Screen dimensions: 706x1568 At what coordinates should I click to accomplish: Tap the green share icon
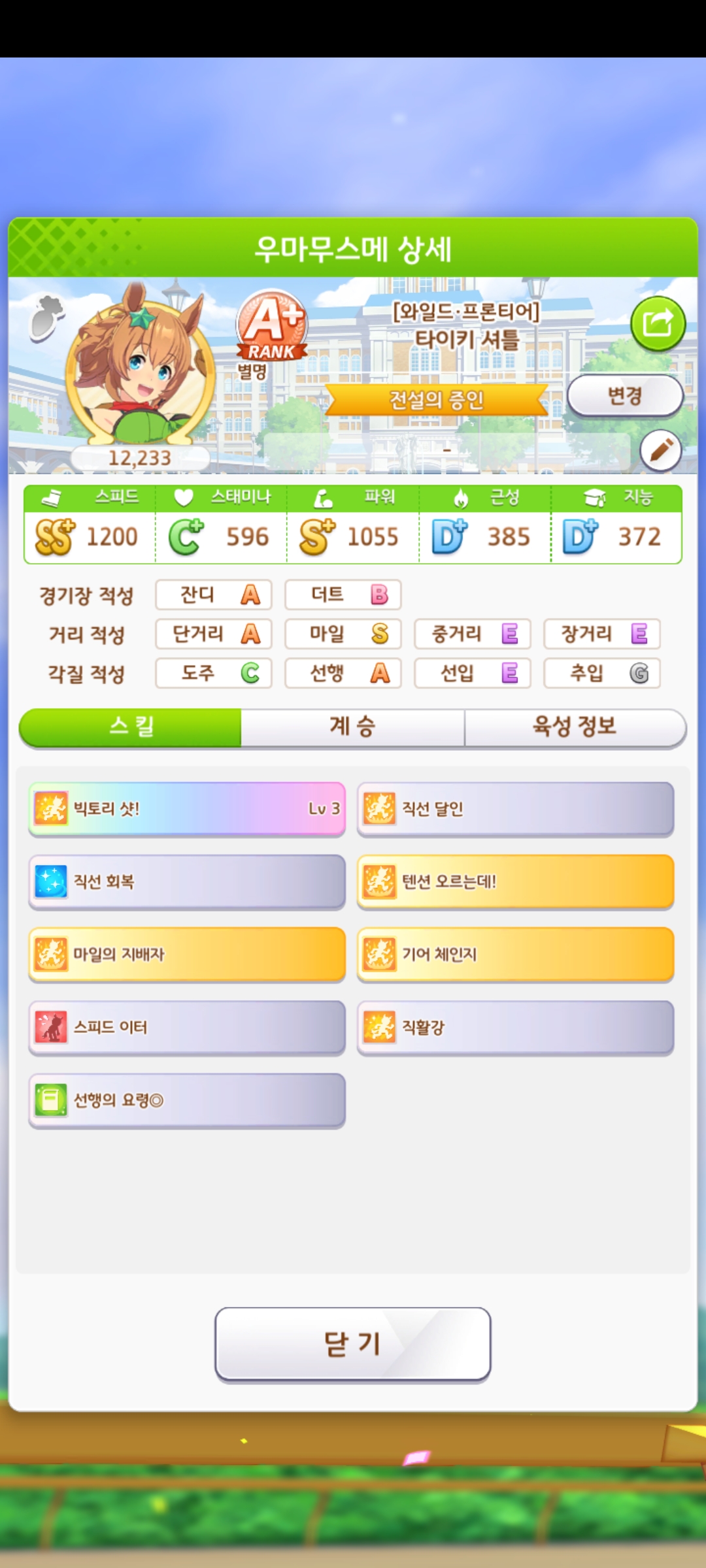click(658, 324)
